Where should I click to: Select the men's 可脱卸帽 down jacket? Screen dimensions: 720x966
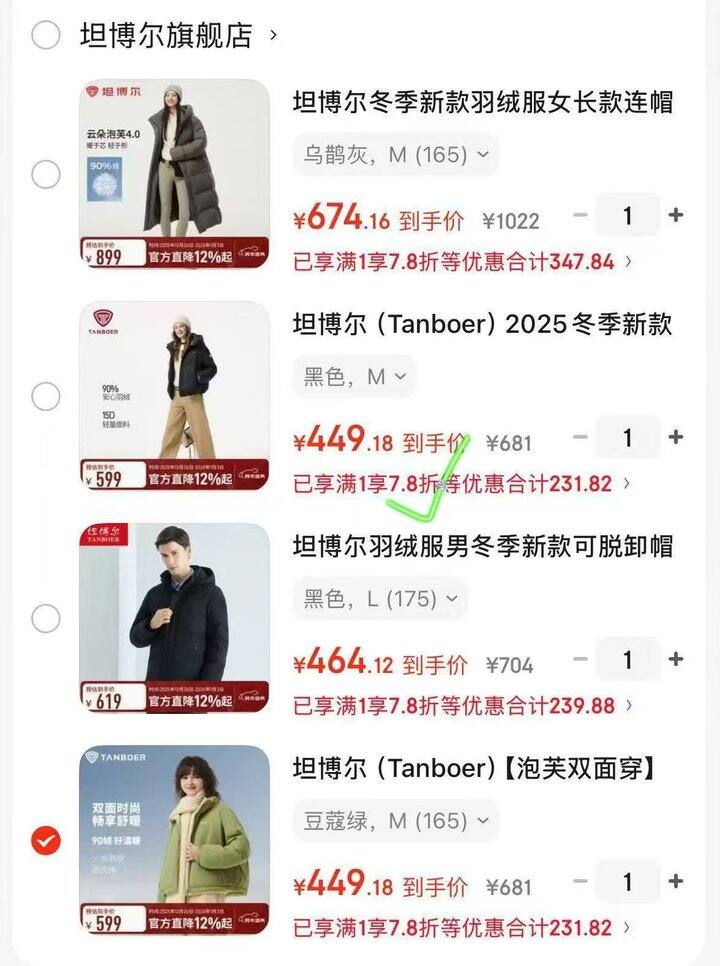tap(46, 618)
